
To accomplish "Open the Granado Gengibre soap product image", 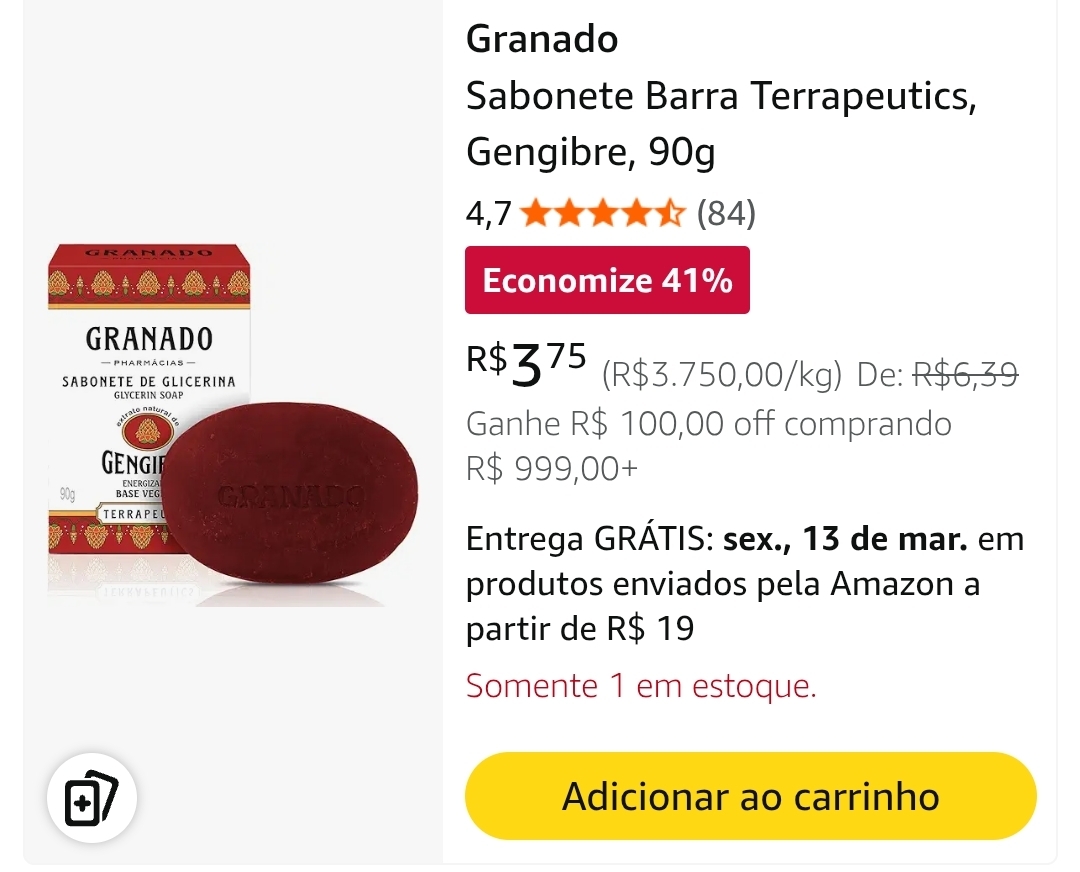I will (x=233, y=425).
